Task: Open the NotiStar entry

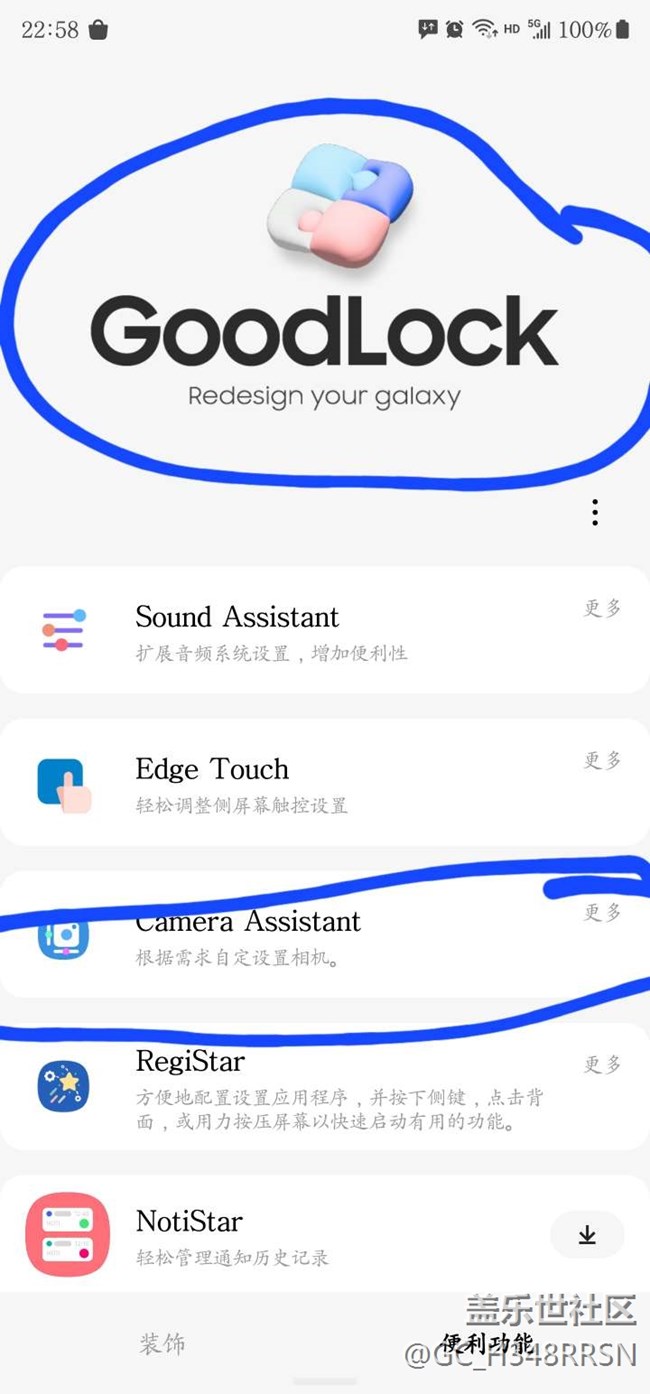Action: click(x=190, y=1222)
